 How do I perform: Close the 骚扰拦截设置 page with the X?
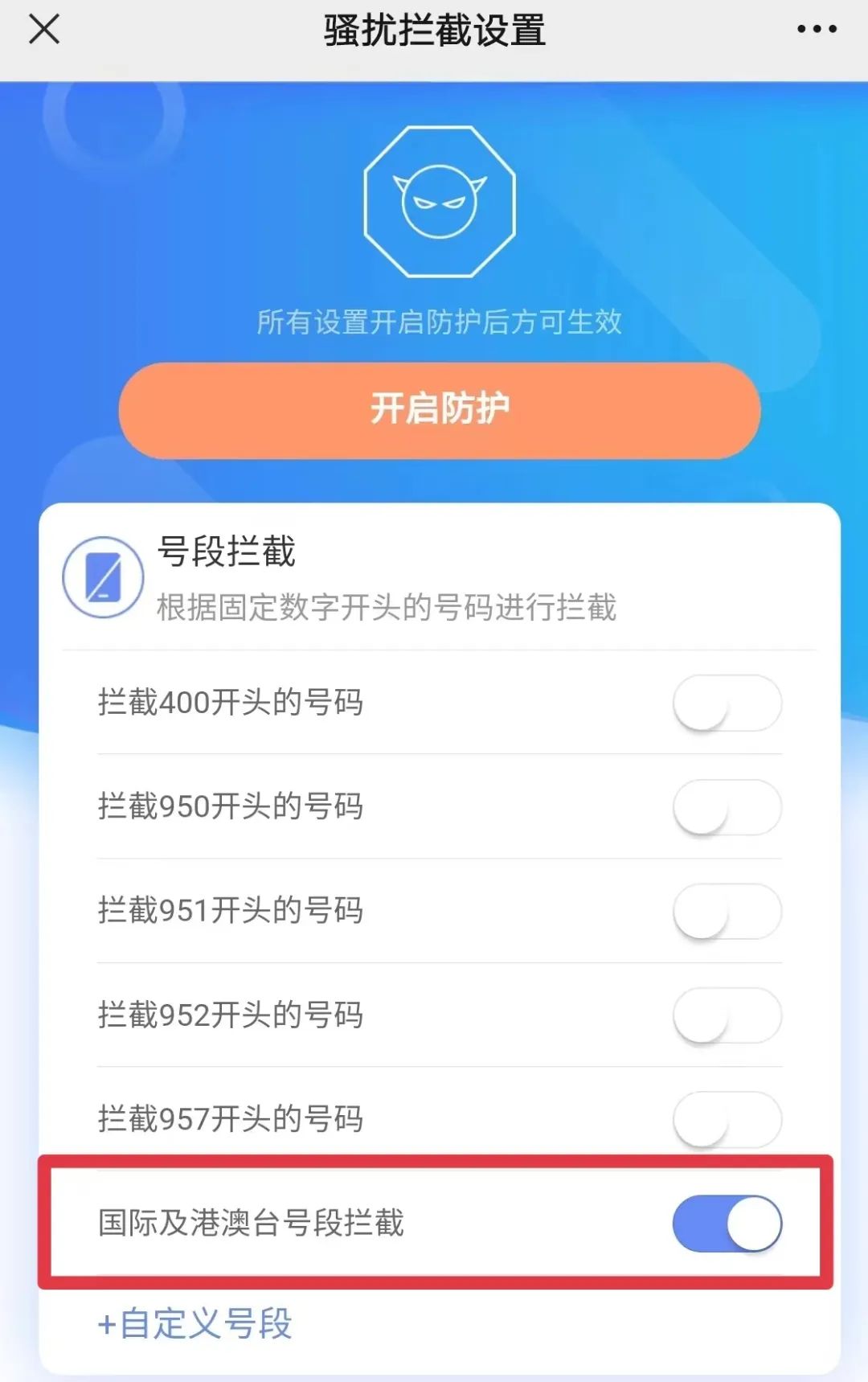coord(45,30)
